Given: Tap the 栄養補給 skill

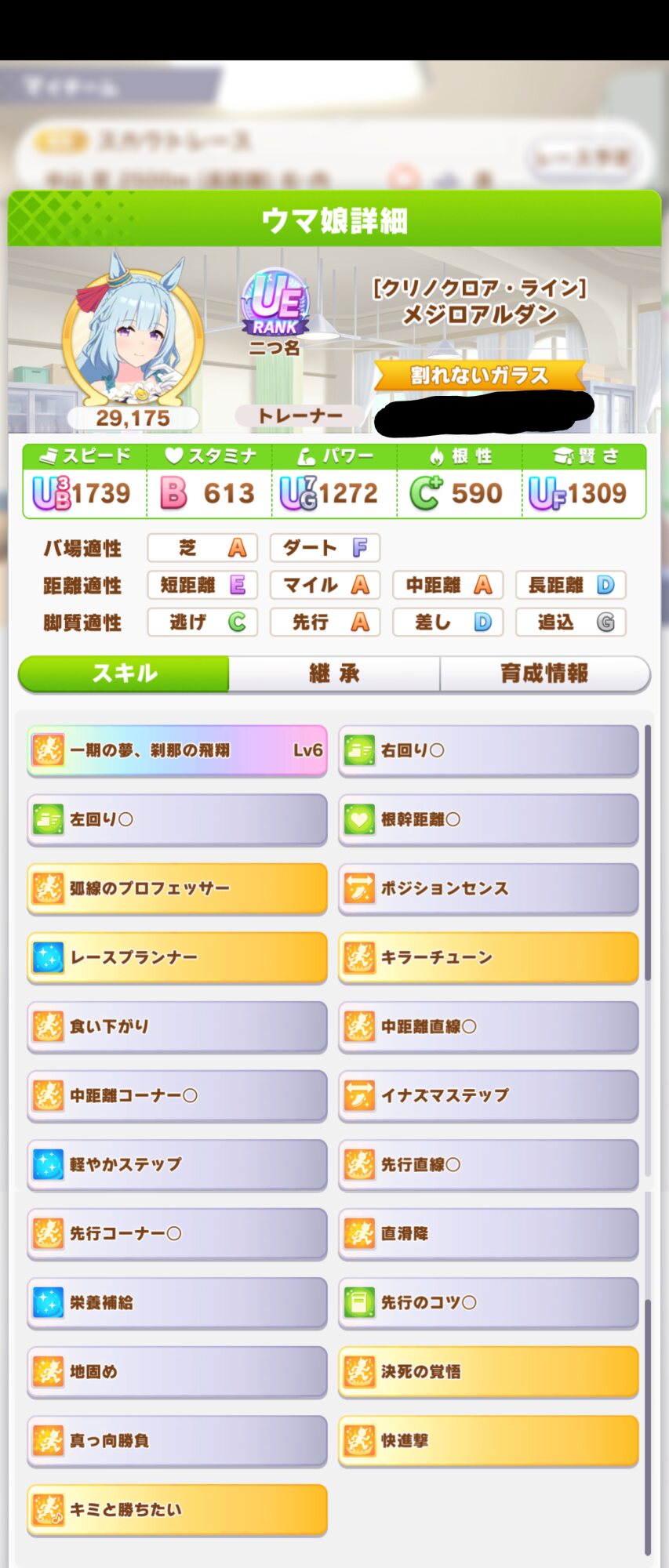Looking at the screenshot, I should coord(177,1302).
